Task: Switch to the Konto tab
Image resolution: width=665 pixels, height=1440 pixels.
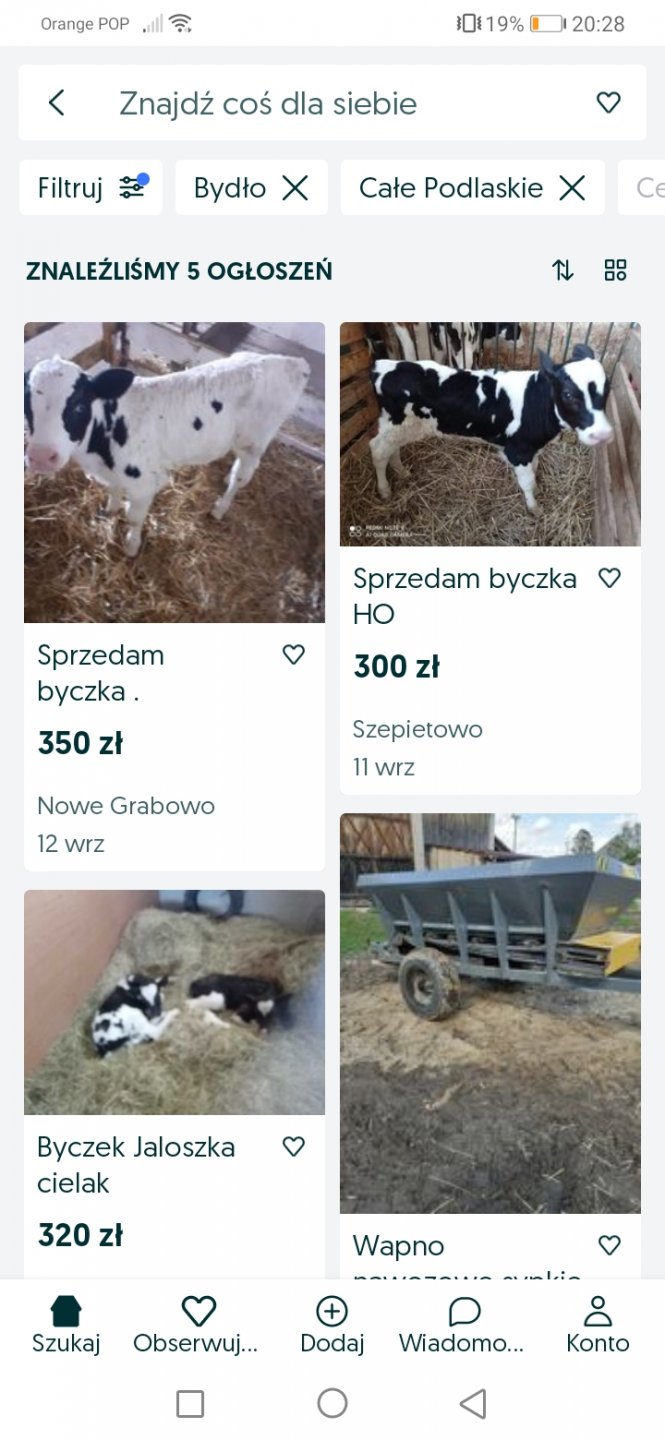Action: point(598,1324)
